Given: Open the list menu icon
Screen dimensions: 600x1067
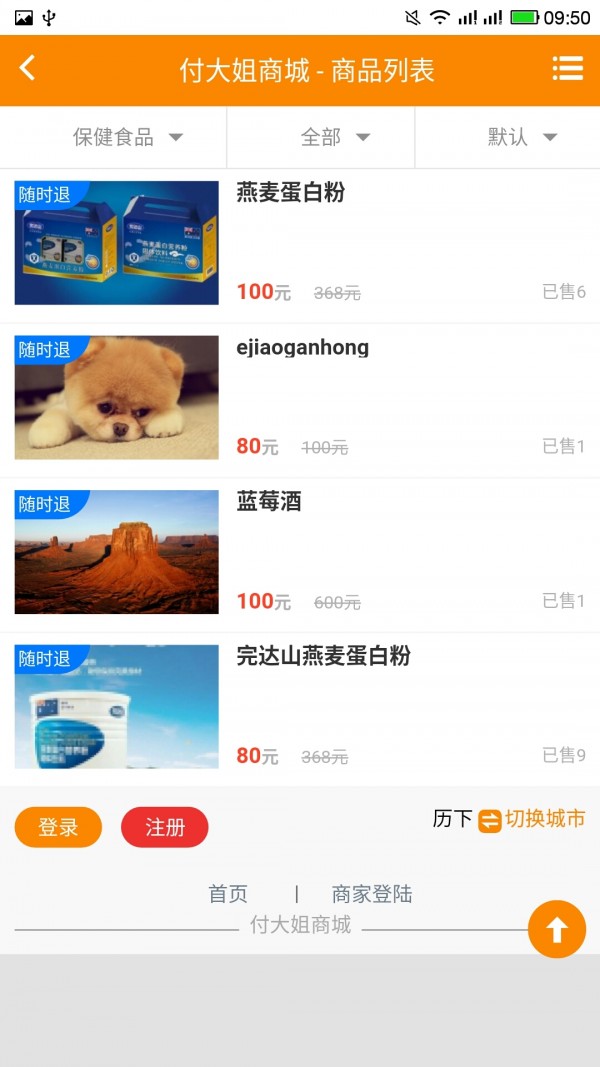Looking at the screenshot, I should click(x=567, y=68).
